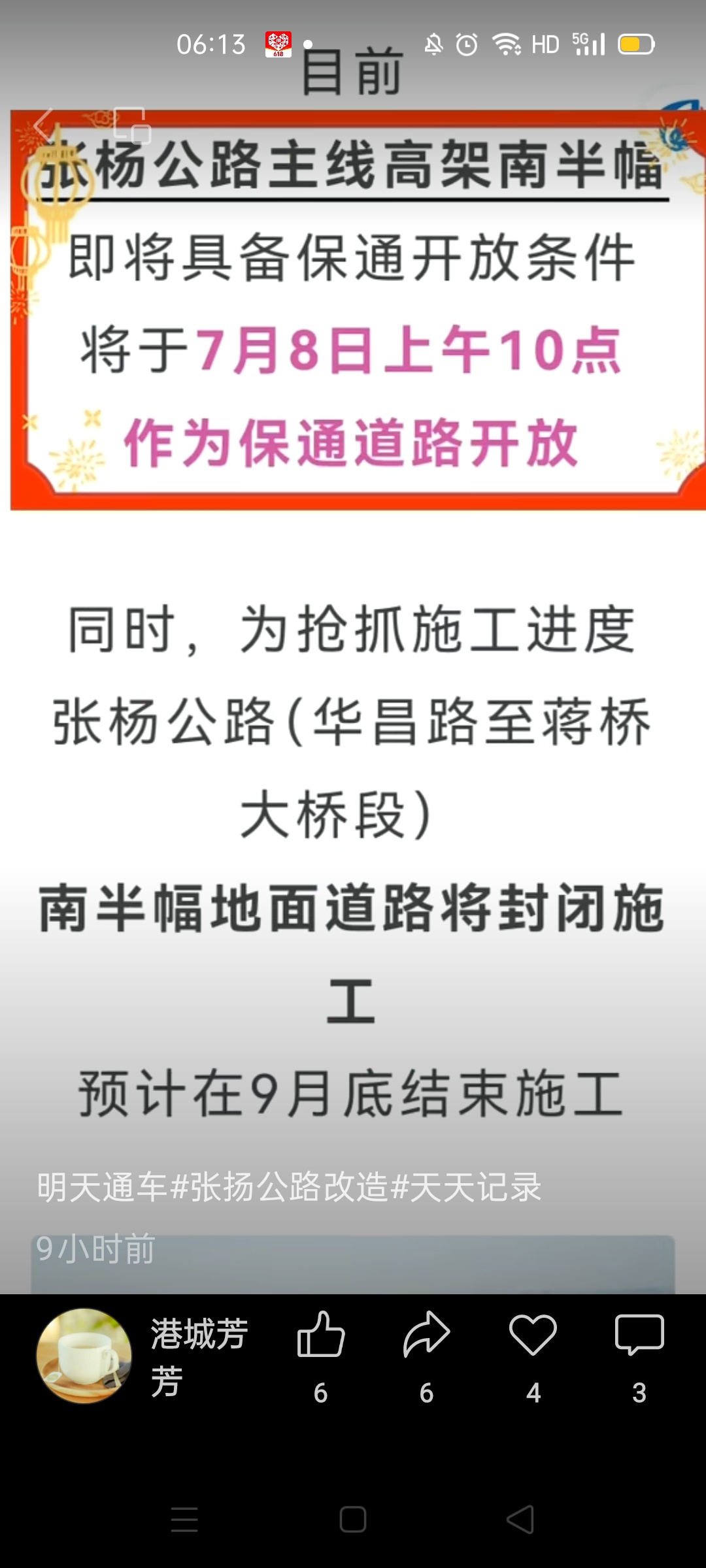The image size is (706, 1568).
Task: Open 港城芳芳's profile avatar
Action: point(84,1355)
